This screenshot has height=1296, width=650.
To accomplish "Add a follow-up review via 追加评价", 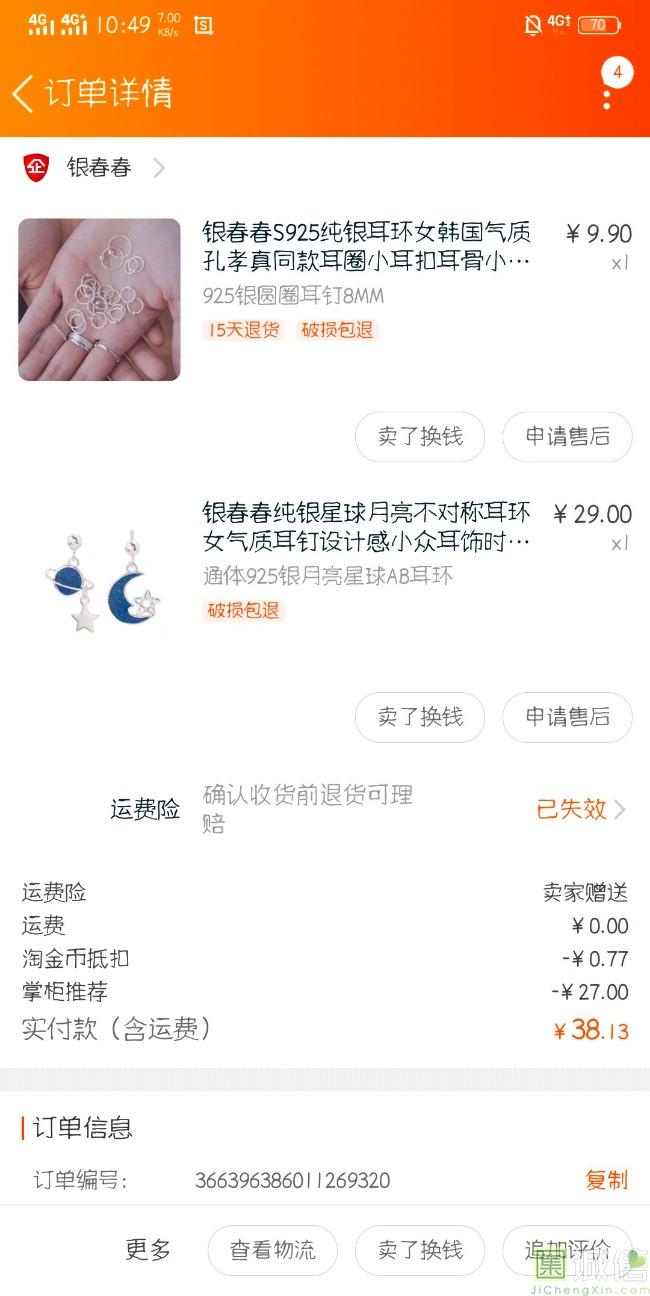I will point(567,1250).
